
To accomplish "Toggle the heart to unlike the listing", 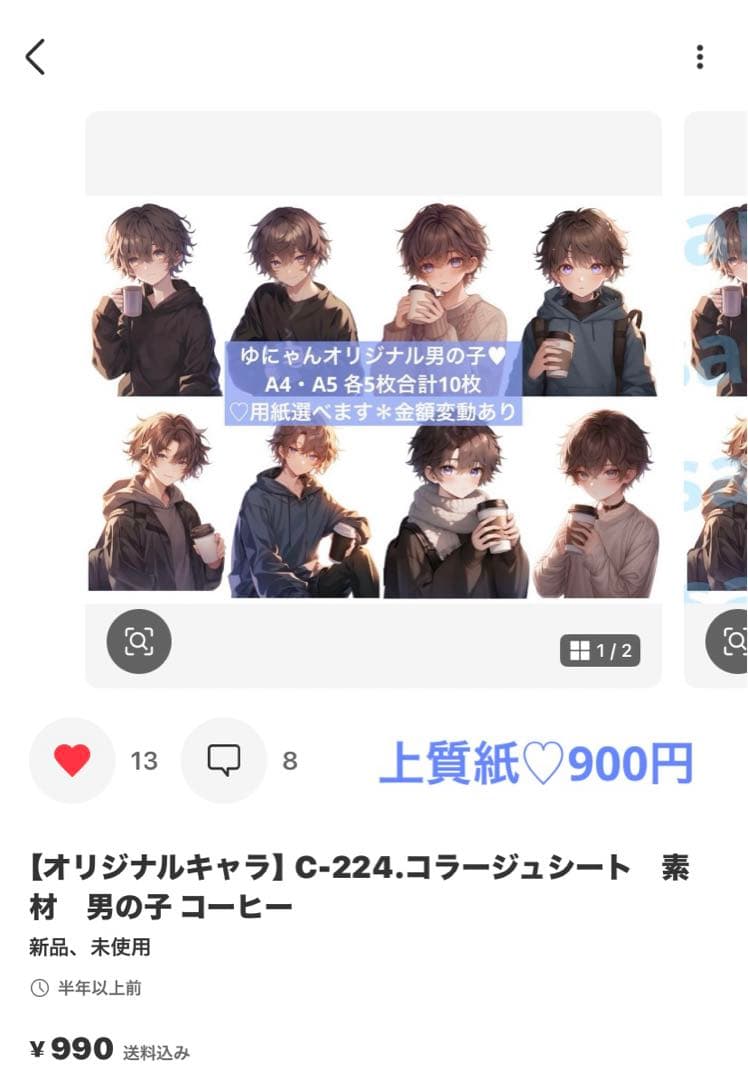I will point(71,761).
